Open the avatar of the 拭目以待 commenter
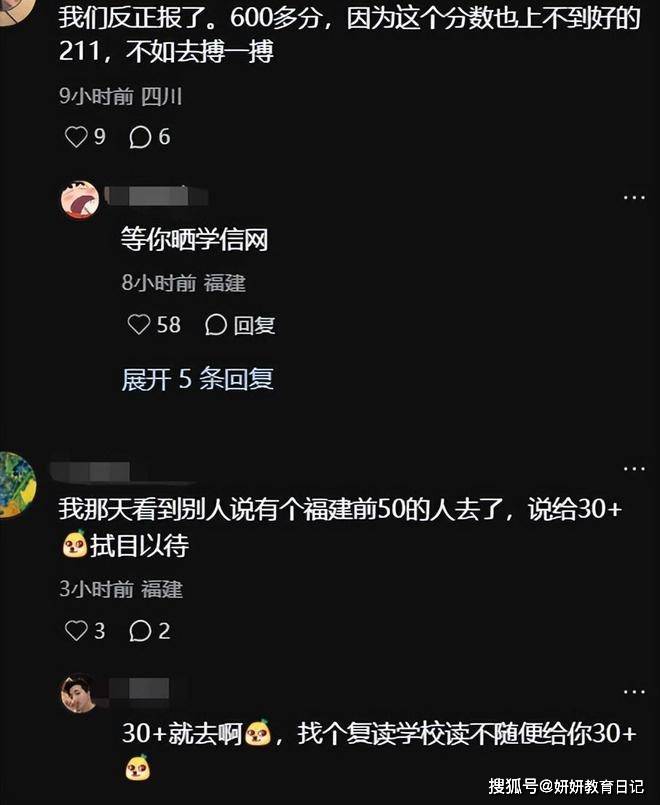 click(17, 485)
